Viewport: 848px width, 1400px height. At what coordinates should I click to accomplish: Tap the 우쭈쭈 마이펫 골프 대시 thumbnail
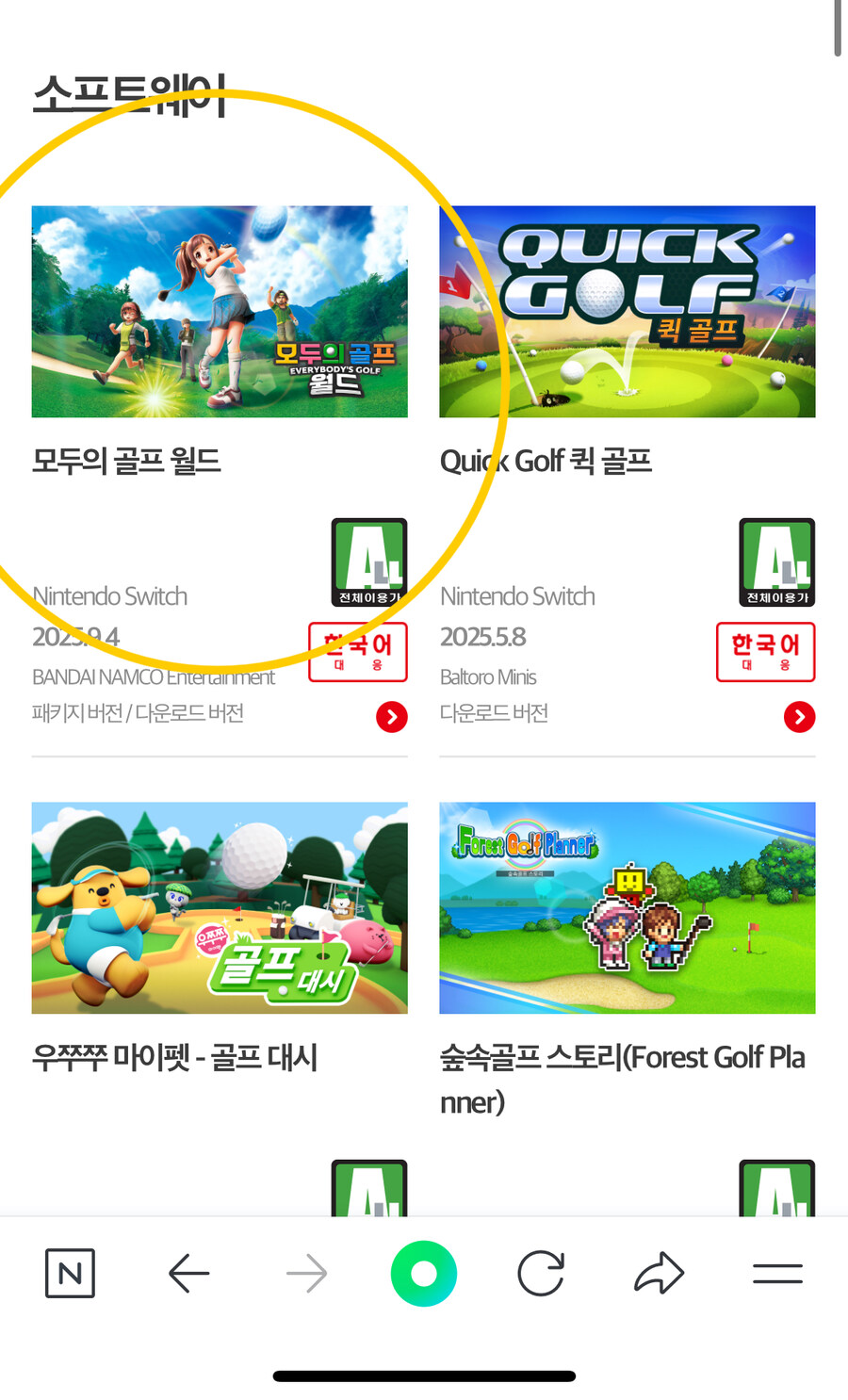click(219, 908)
